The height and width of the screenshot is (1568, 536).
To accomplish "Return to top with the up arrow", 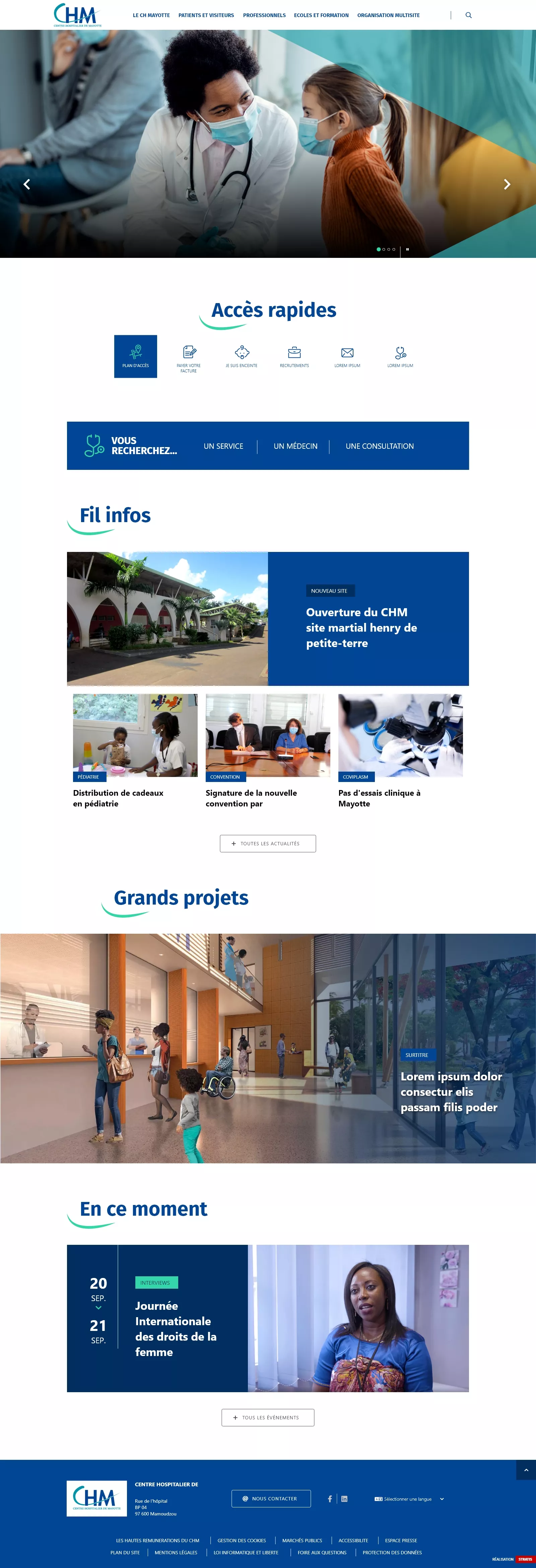I will (526, 1470).
